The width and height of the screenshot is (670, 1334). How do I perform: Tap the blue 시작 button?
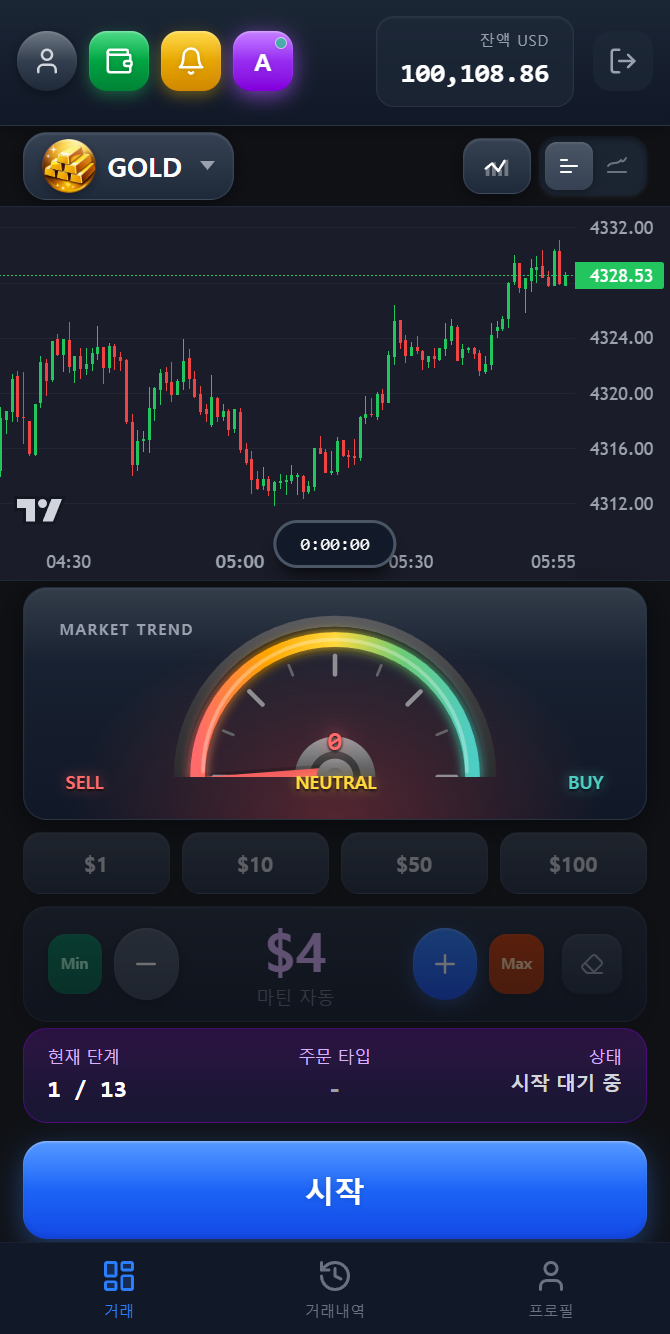point(335,1190)
